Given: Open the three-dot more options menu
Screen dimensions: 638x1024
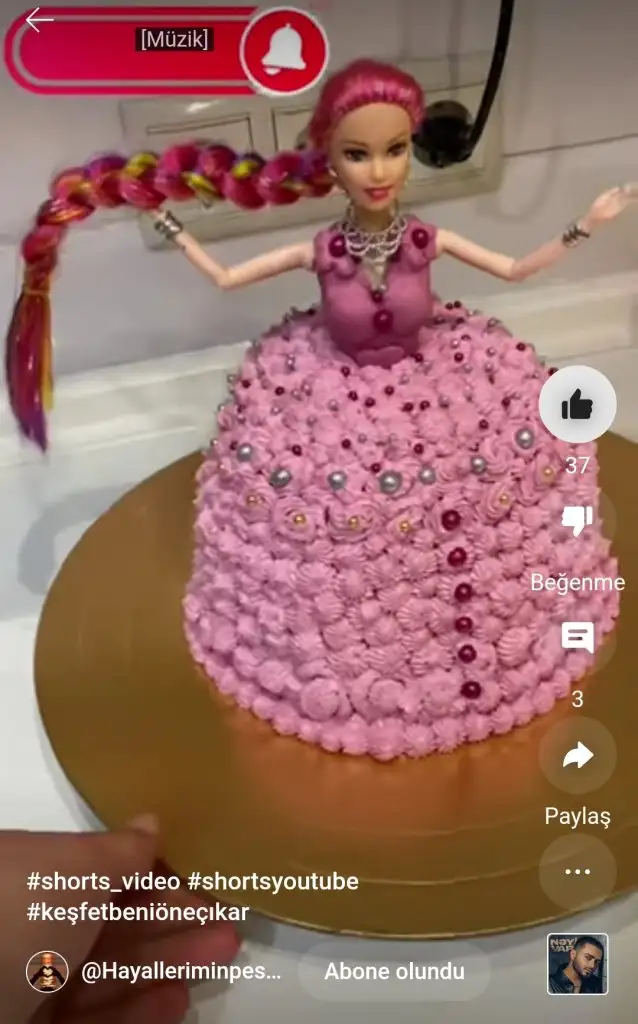Looking at the screenshot, I should (577, 871).
